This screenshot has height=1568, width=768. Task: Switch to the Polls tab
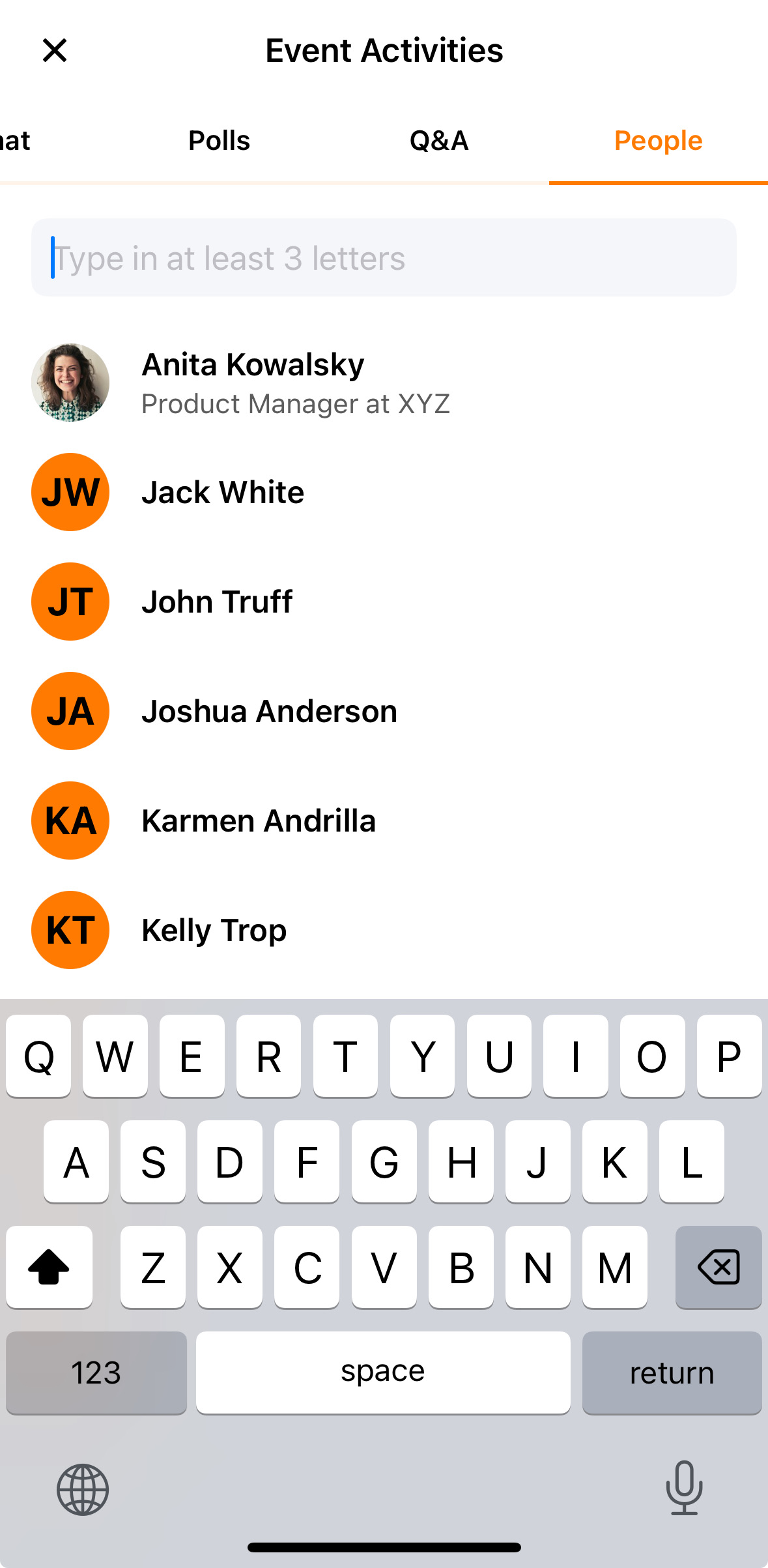220,140
